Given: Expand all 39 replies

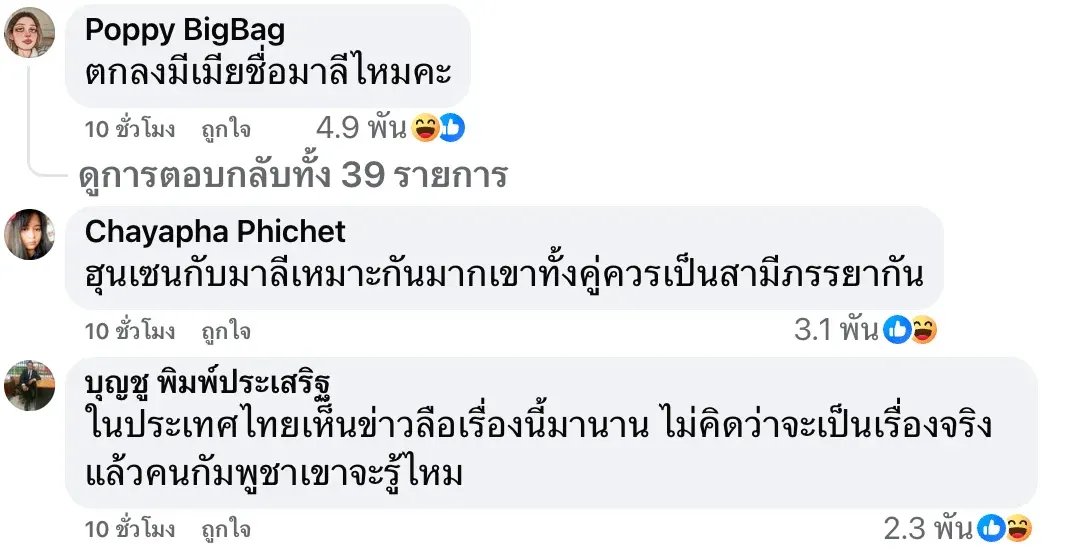Looking at the screenshot, I should pyautogui.click(x=293, y=176).
